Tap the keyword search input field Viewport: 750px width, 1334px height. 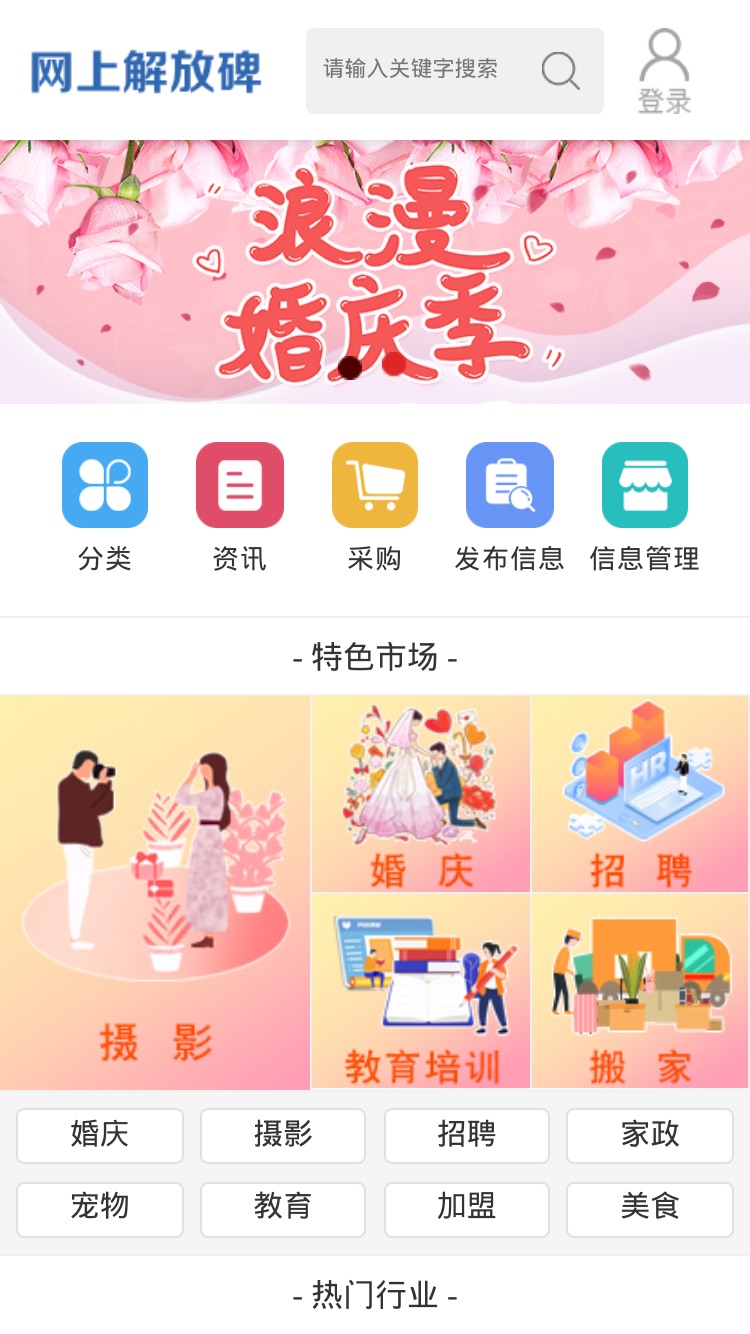(x=420, y=70)
